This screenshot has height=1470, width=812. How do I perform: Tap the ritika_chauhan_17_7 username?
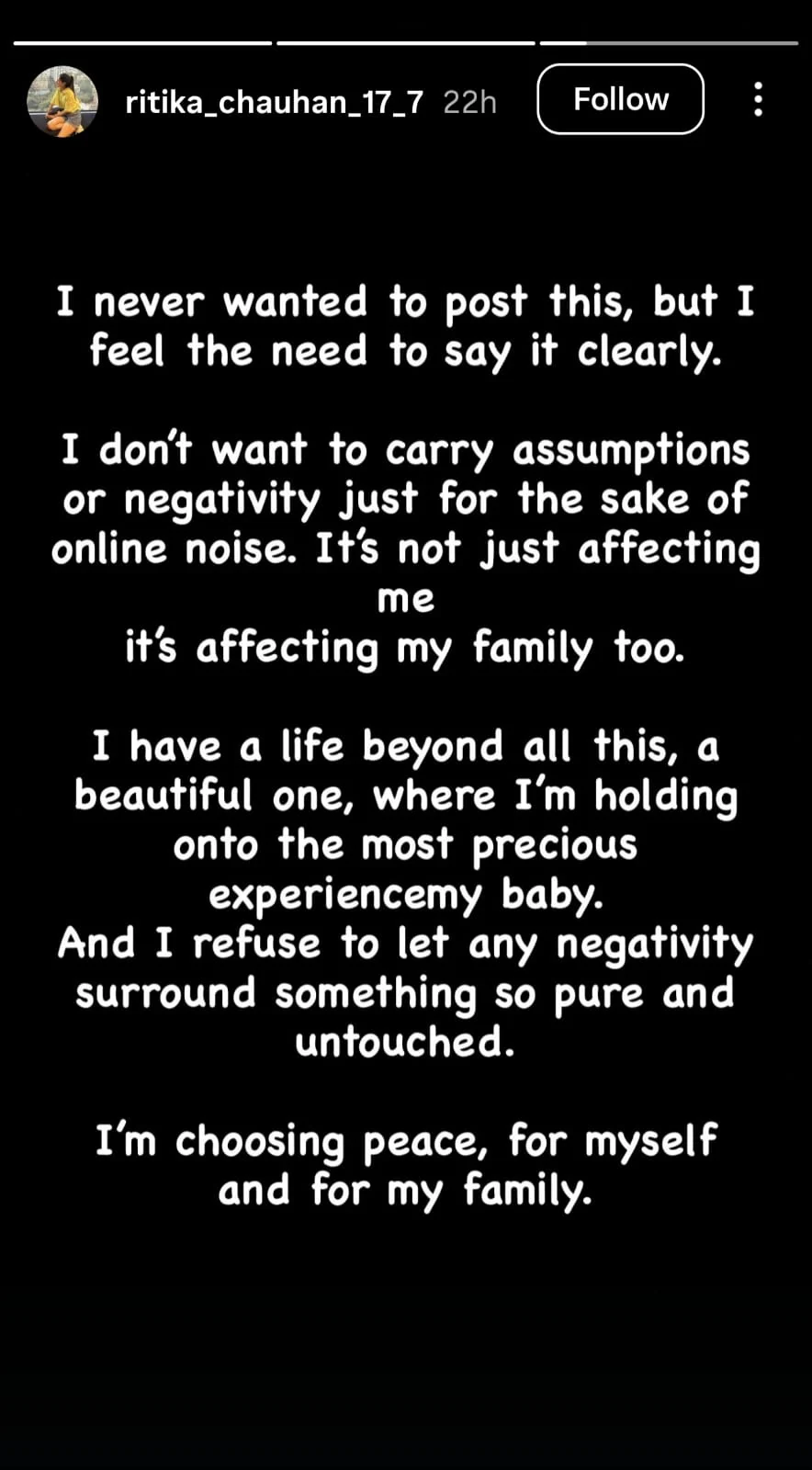tap(274, 102)
